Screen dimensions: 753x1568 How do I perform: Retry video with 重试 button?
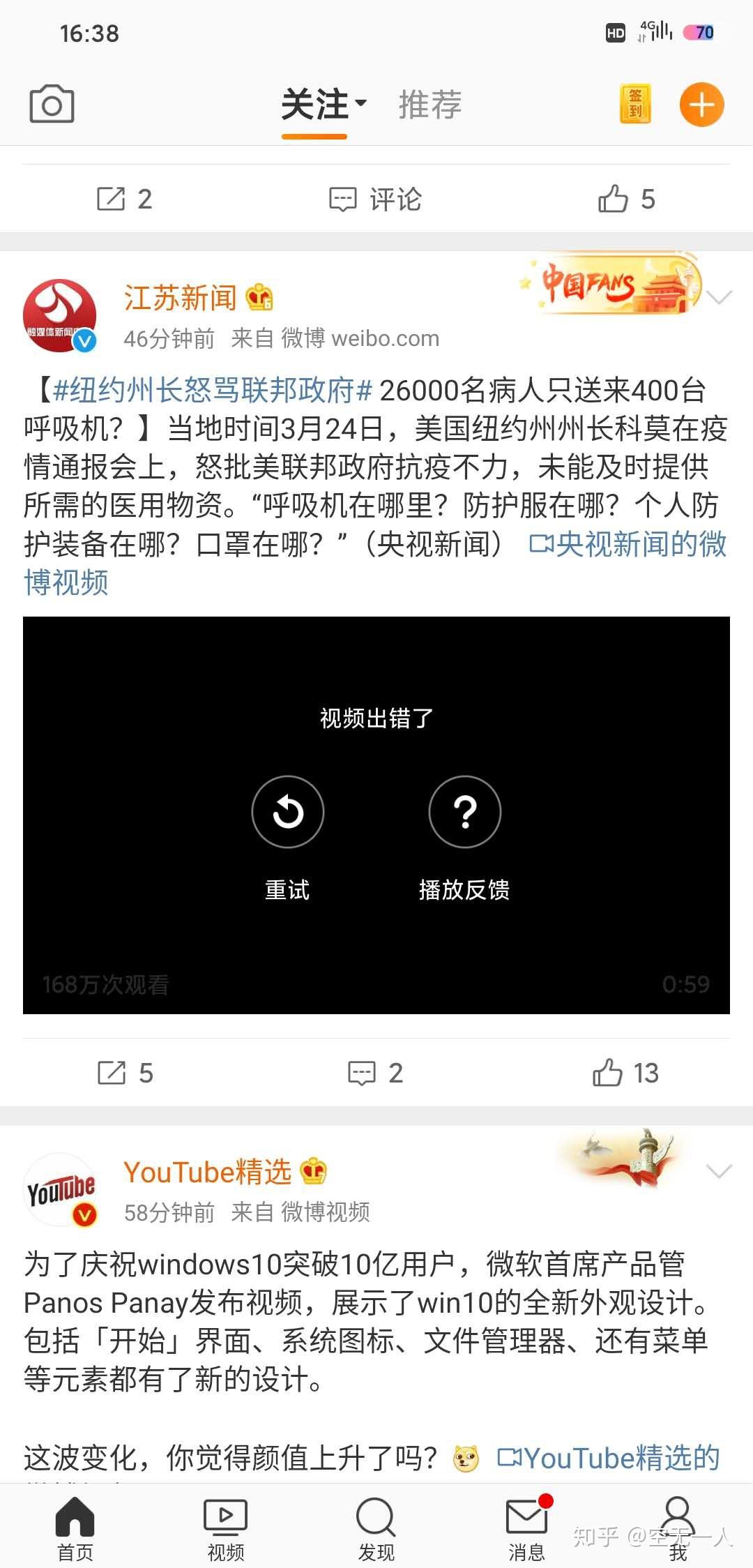point(287,812)
